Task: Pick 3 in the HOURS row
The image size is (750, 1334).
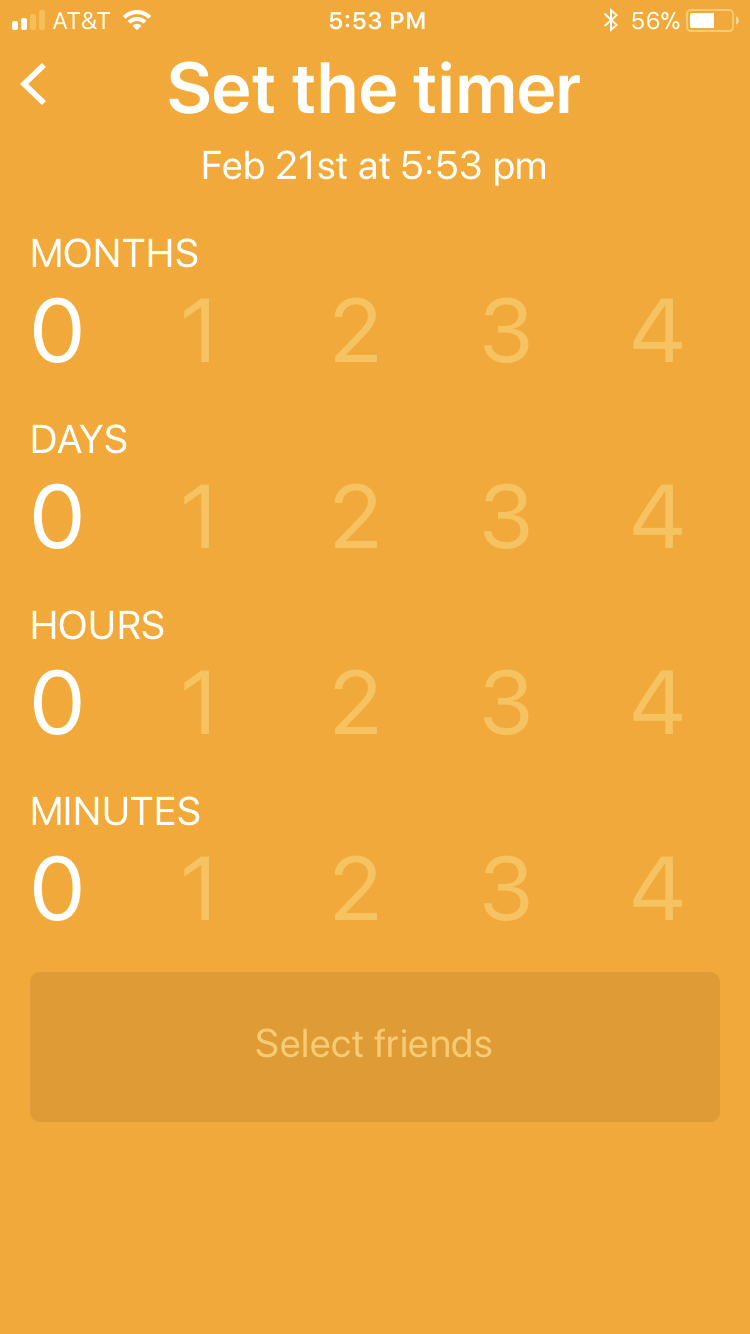Action: (x=506, y=703)
